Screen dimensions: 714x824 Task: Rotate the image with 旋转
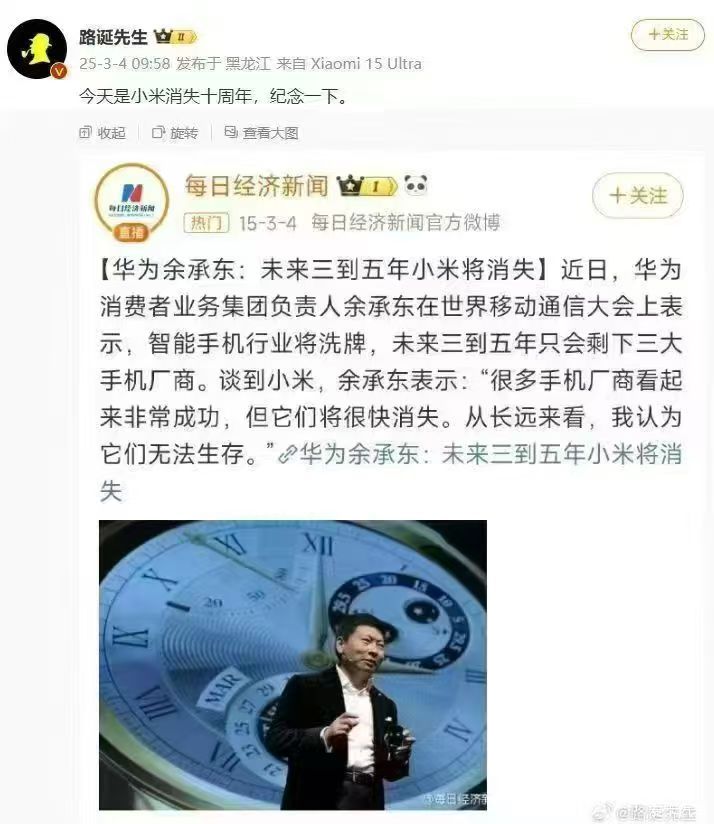[x=176, y=133]
